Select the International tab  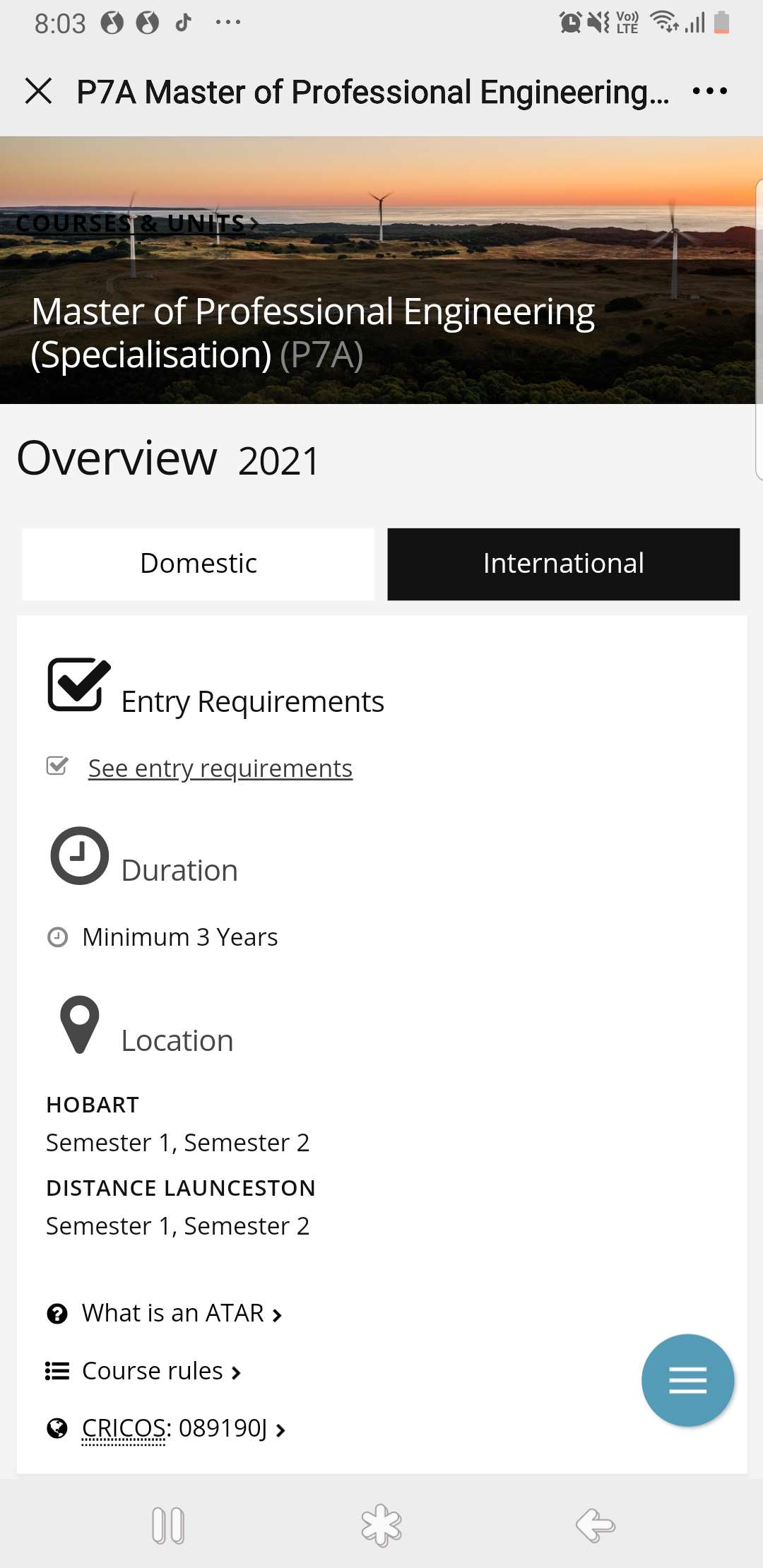[x=563, y=564]
